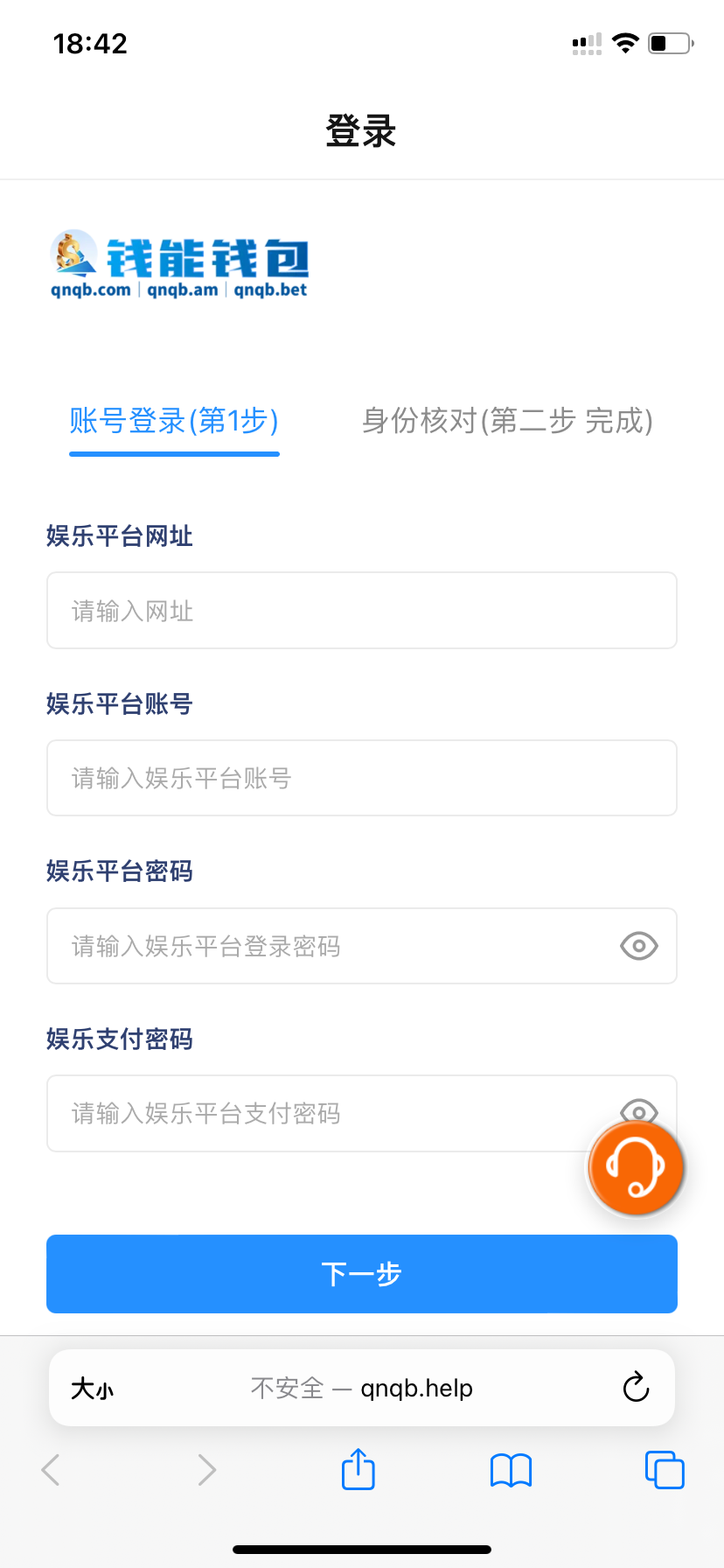This screenshot has width=724, height=1568.
Task: Tap the 登录 page title
Action: click(x=361, y=131)
